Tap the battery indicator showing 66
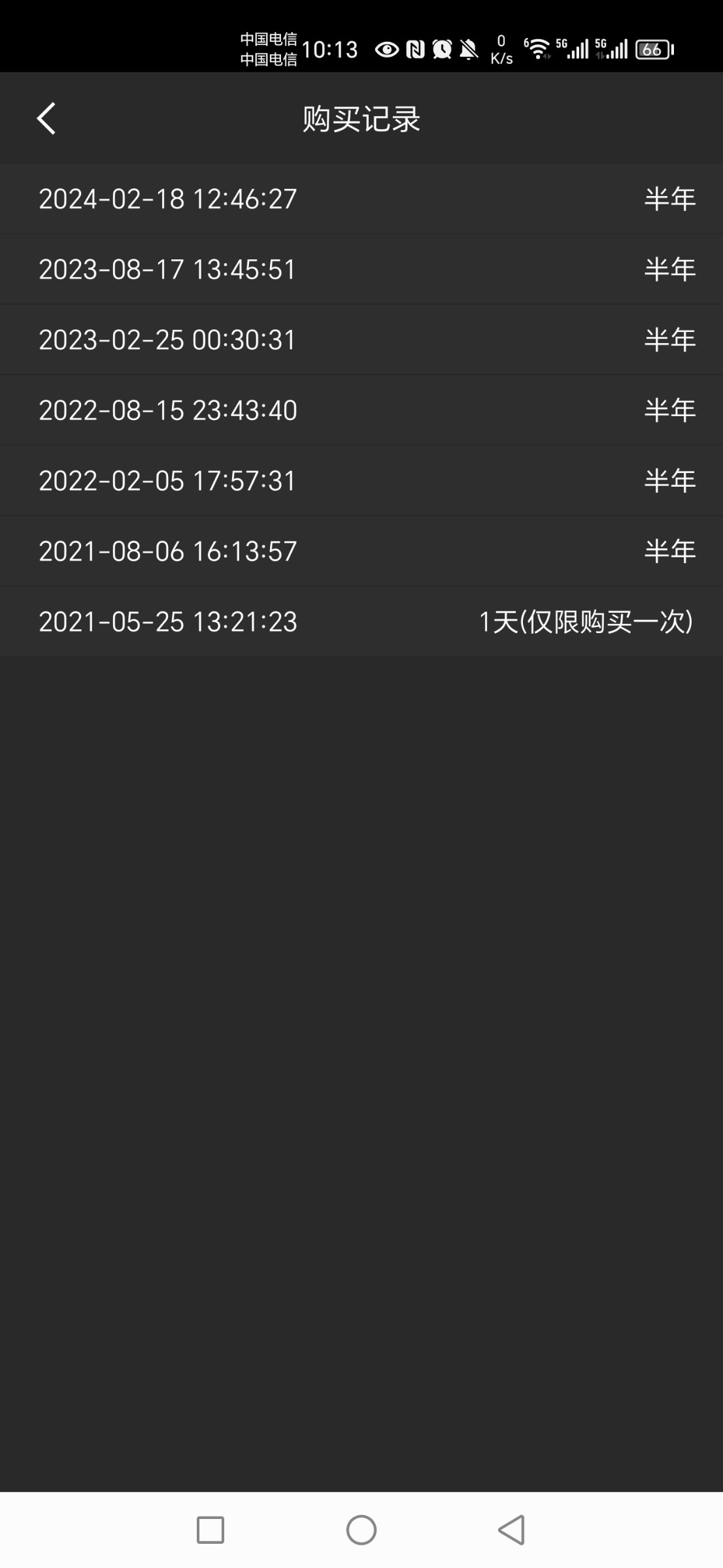Screen dimensions: 723x1568 (x=652, y=49)
